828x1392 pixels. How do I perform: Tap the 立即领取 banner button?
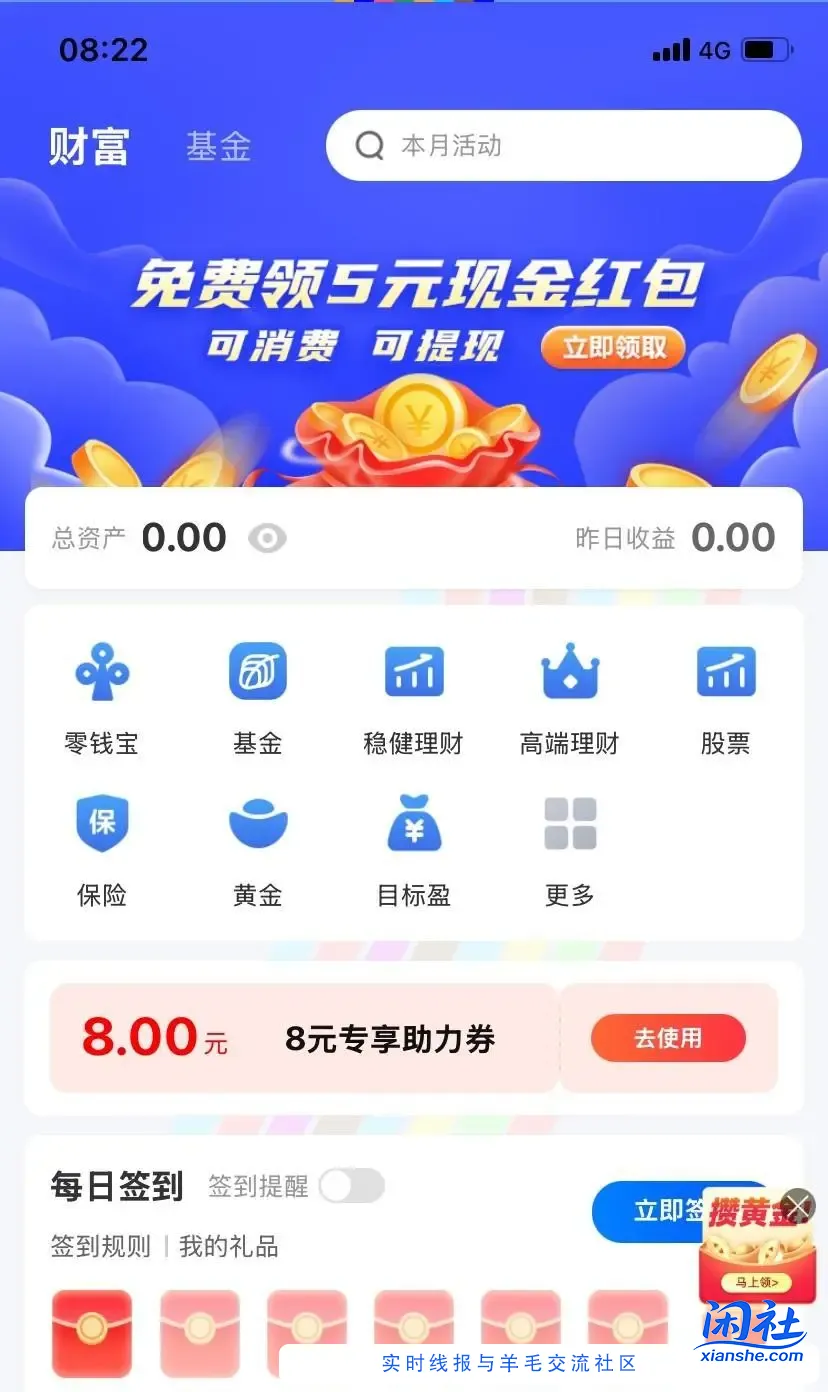[x=613, y=348]
